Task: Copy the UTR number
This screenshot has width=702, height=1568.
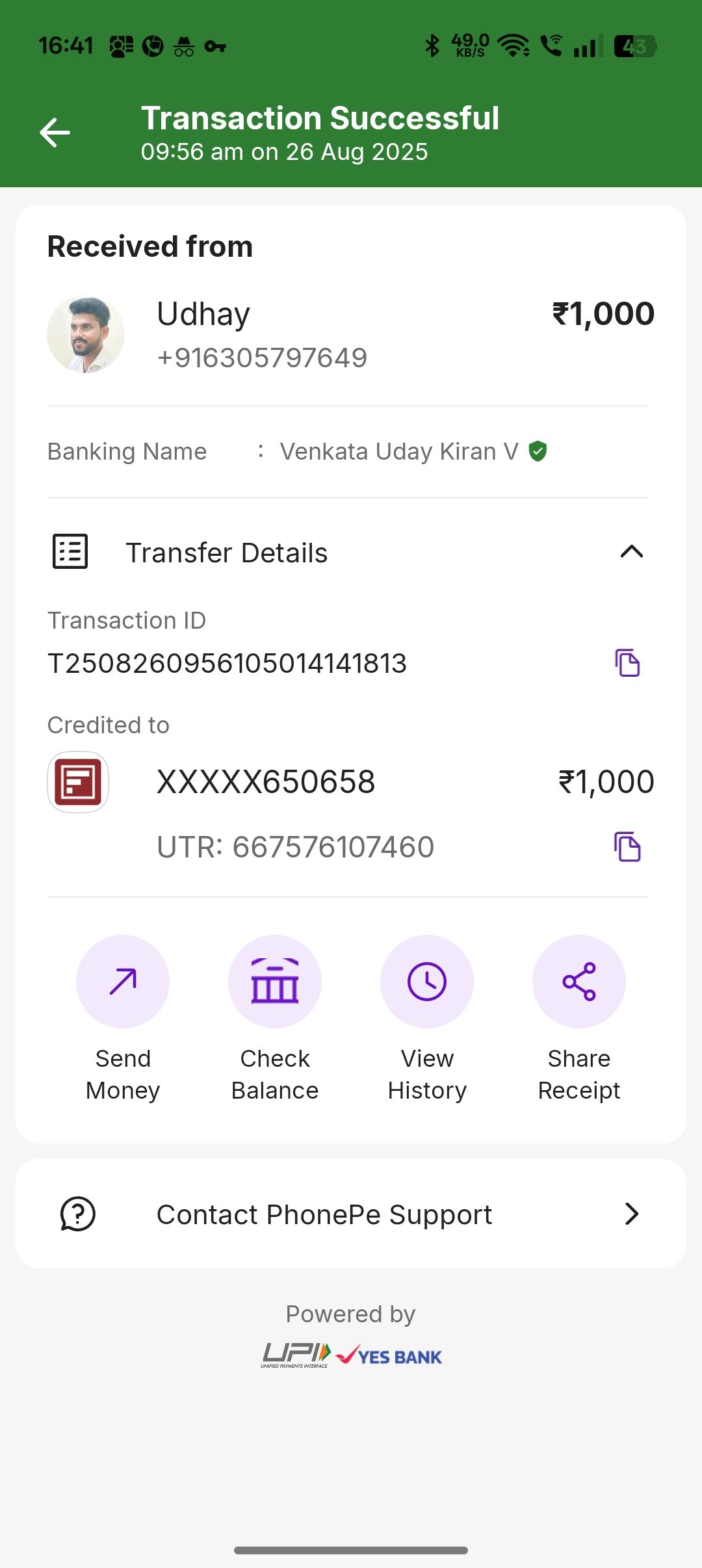Action: (627, 846)
